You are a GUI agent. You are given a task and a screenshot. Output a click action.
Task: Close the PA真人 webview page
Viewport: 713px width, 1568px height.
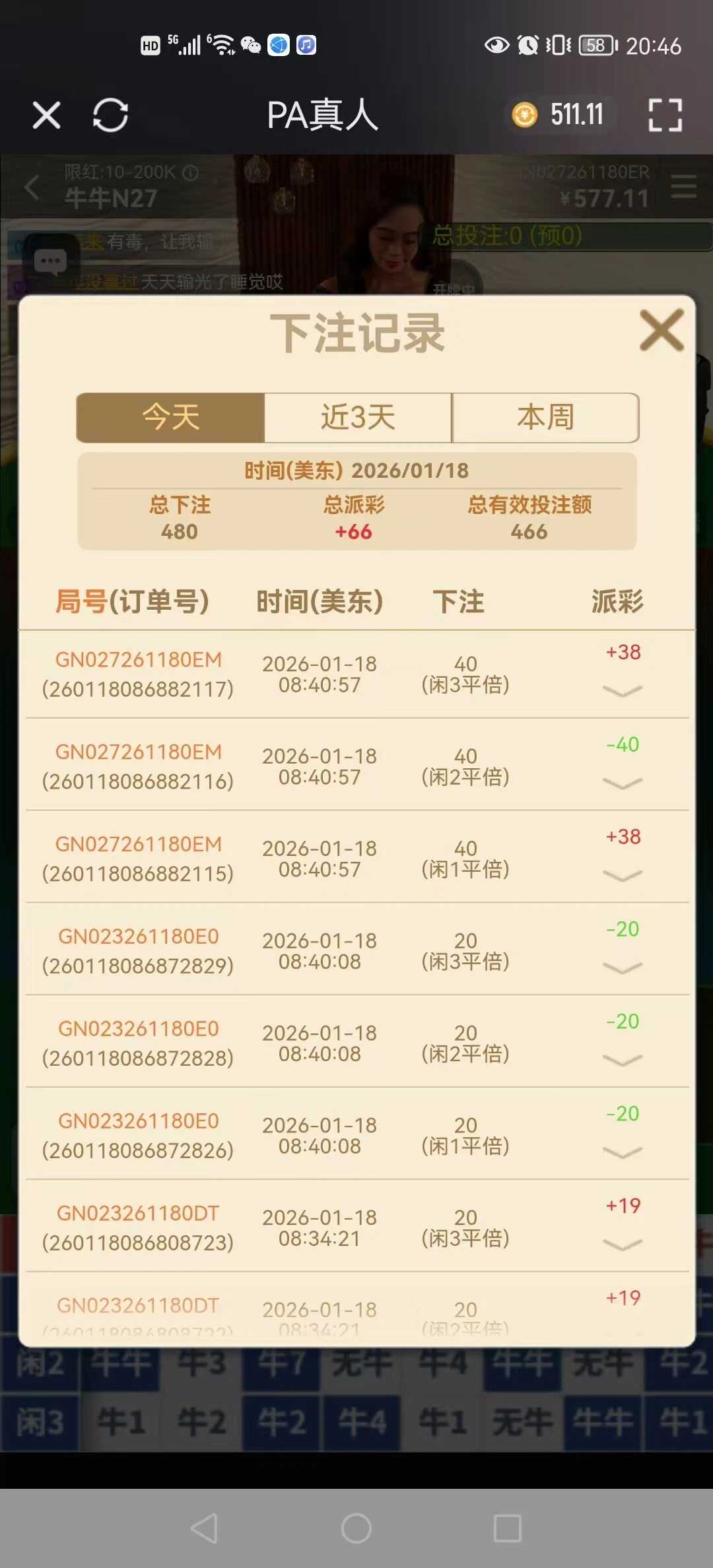[47, 115]
